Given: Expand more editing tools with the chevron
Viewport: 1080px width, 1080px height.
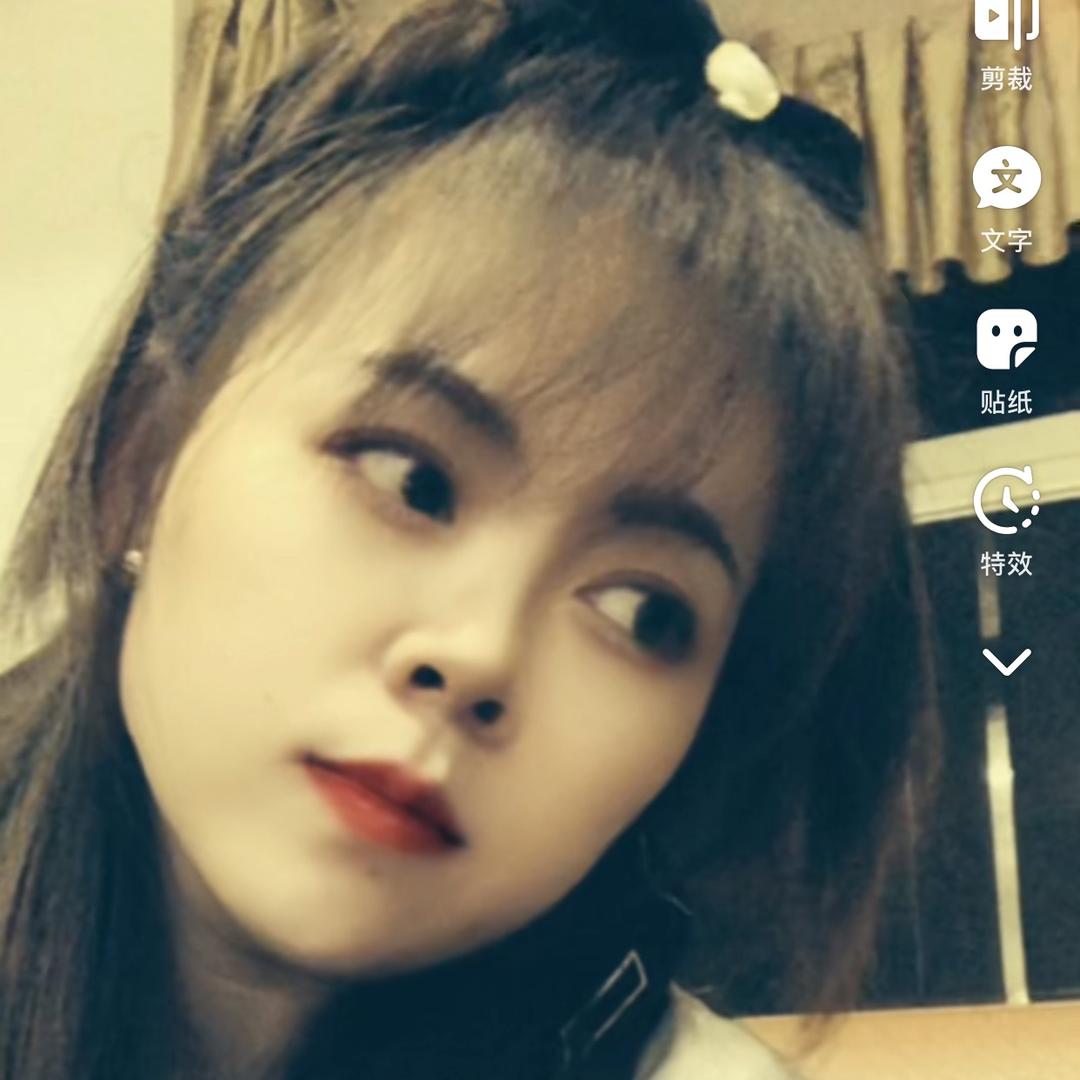Looking at the screenshot, I should coord(1006,662).
